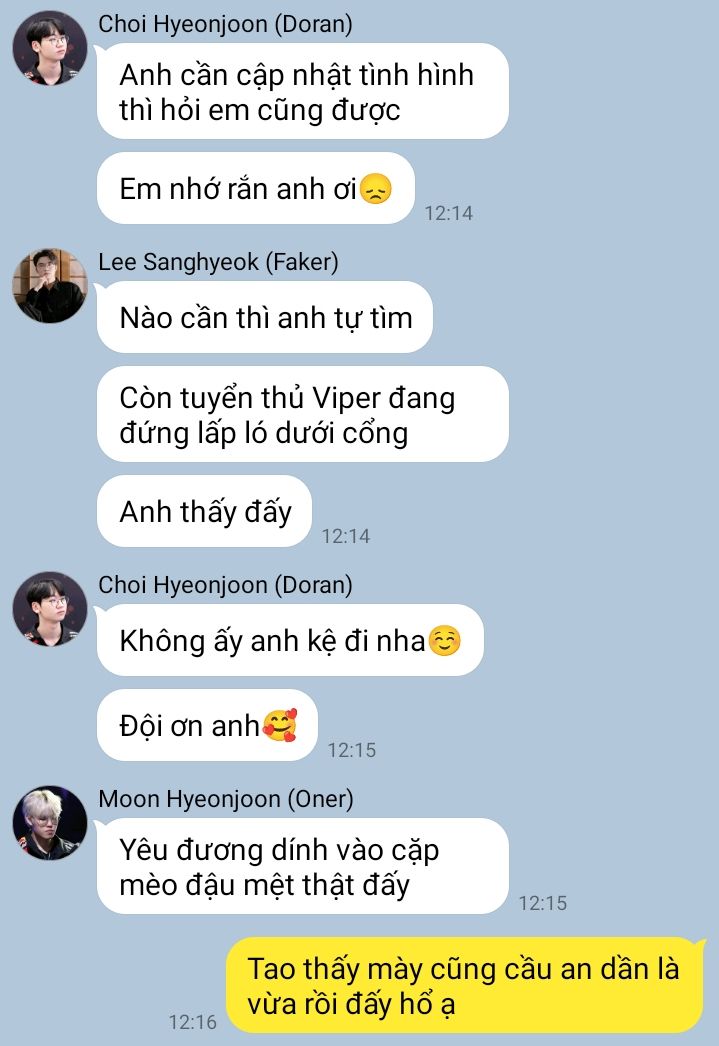Open Doran's avatar above 'Anh cần cập nhật' message
The image size is (719, 1046).
50,48
